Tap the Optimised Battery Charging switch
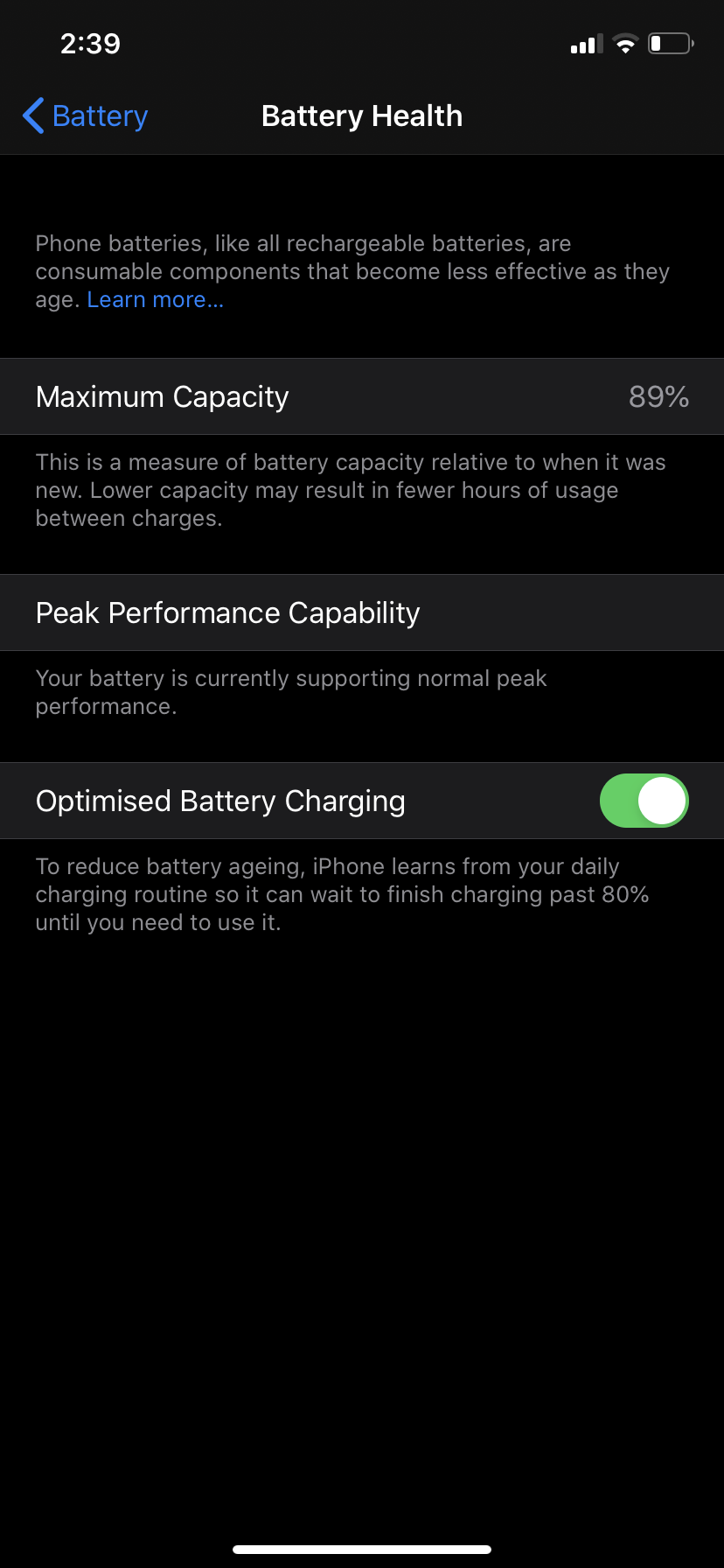Image resolution: width=724 pixels, height=1568 pixels. click(644, 800)
